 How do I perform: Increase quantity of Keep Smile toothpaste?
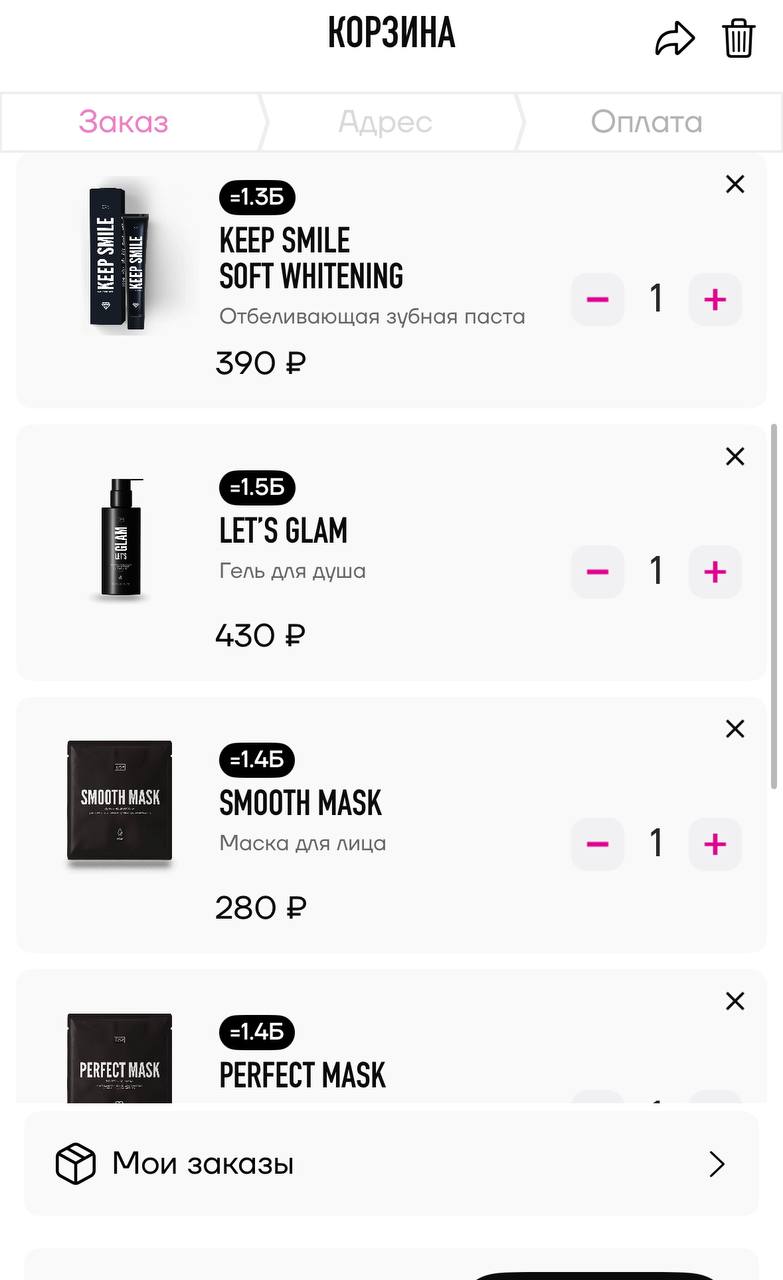[715, 299]
